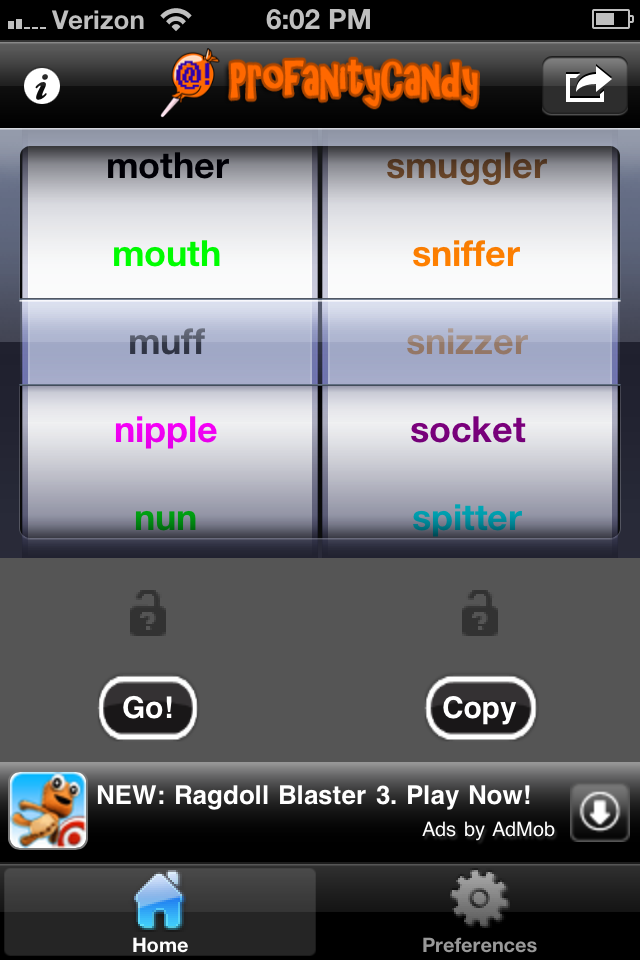Toggle the lock under the right wheel
This screenshot has width=640, height=960.
pos(480,612)
